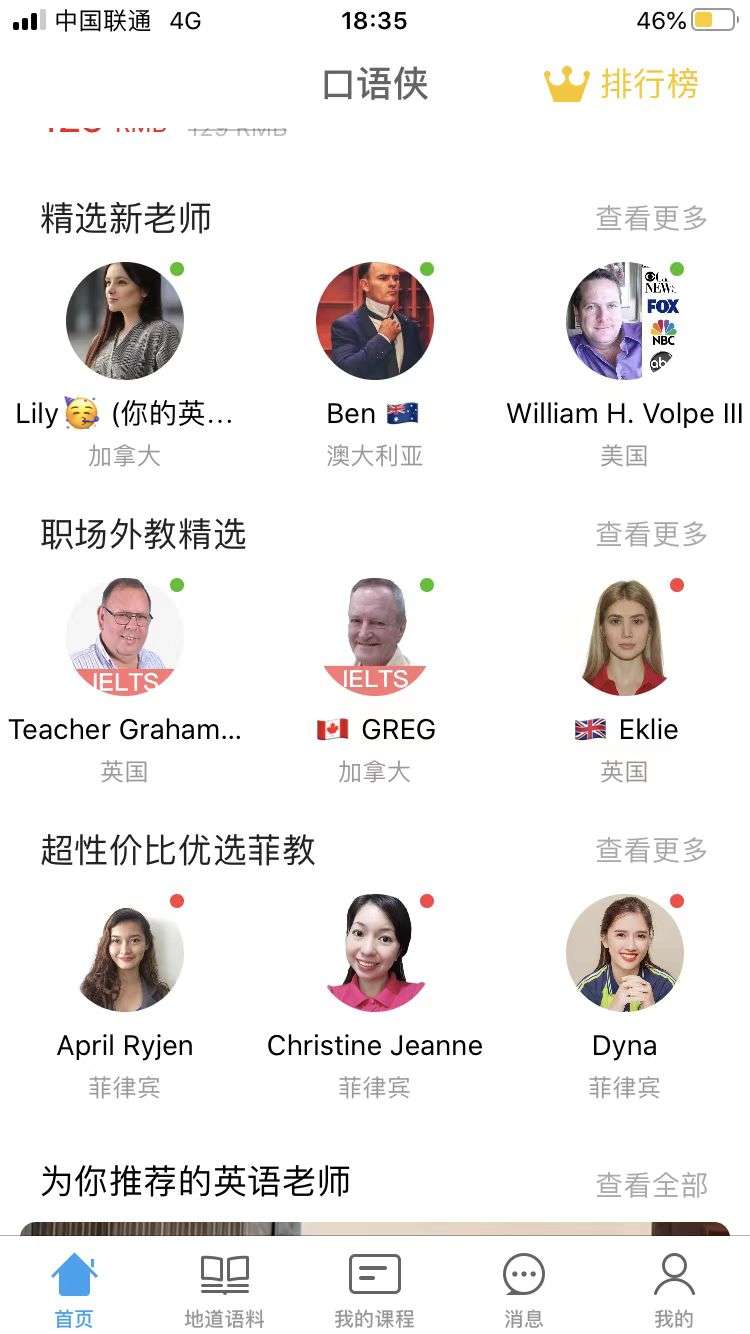This screenshot has height=1334, width=750.
Task: Select teacher William H. Volpe III
Action: 625,321
